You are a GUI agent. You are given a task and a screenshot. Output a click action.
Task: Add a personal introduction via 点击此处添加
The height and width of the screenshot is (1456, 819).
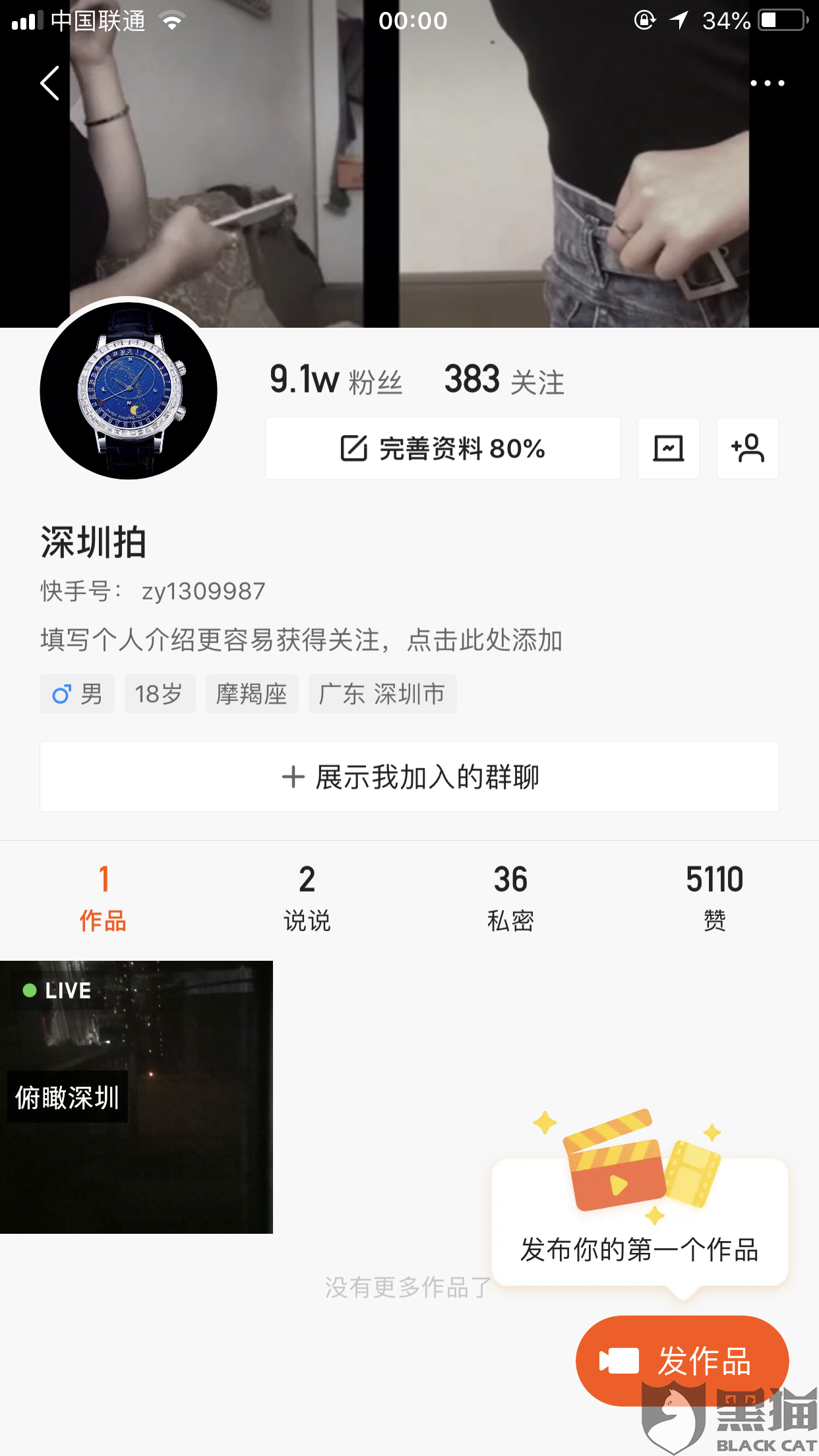(485, 640)
